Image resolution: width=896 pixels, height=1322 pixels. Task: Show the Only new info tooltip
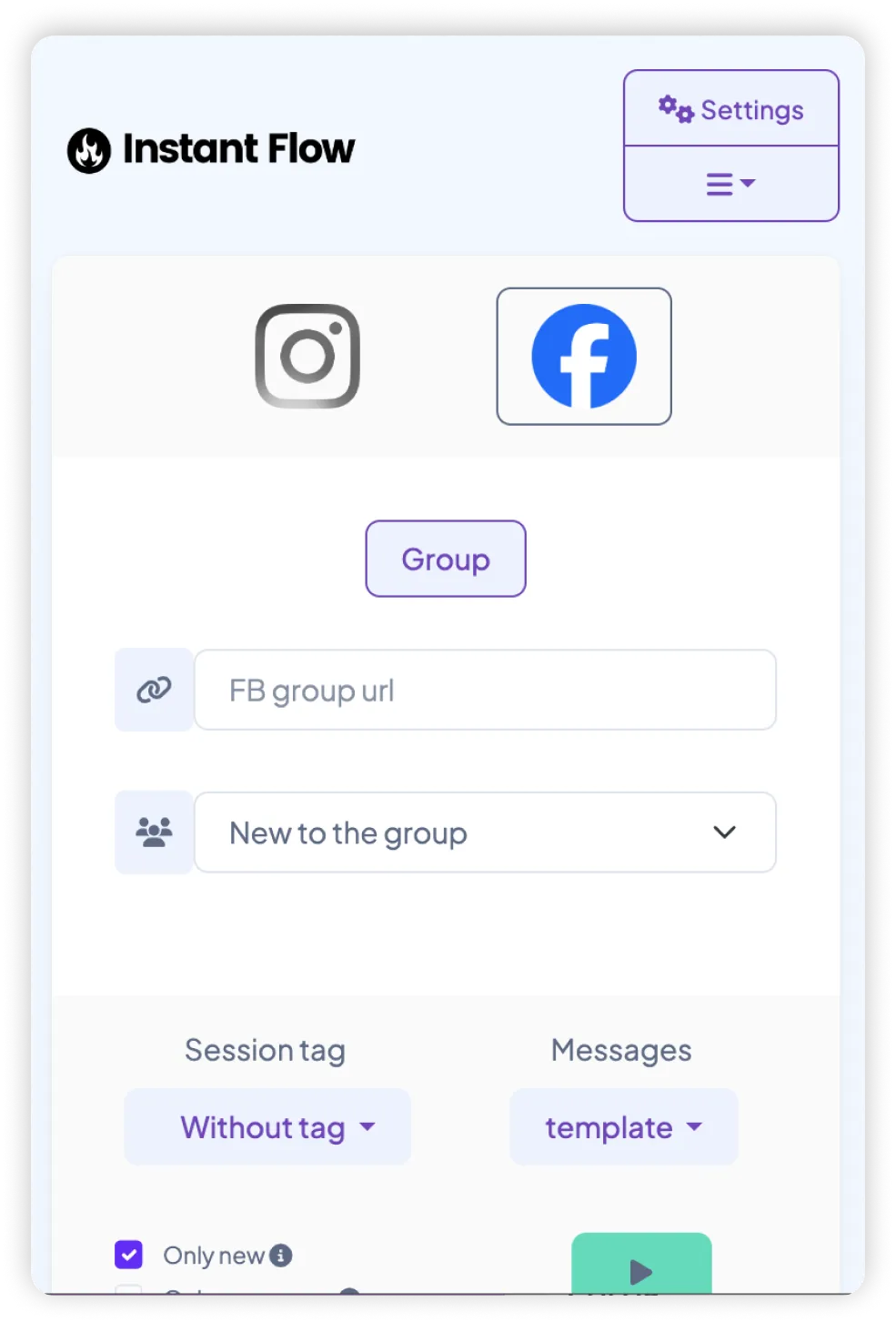pos(281,1256)
